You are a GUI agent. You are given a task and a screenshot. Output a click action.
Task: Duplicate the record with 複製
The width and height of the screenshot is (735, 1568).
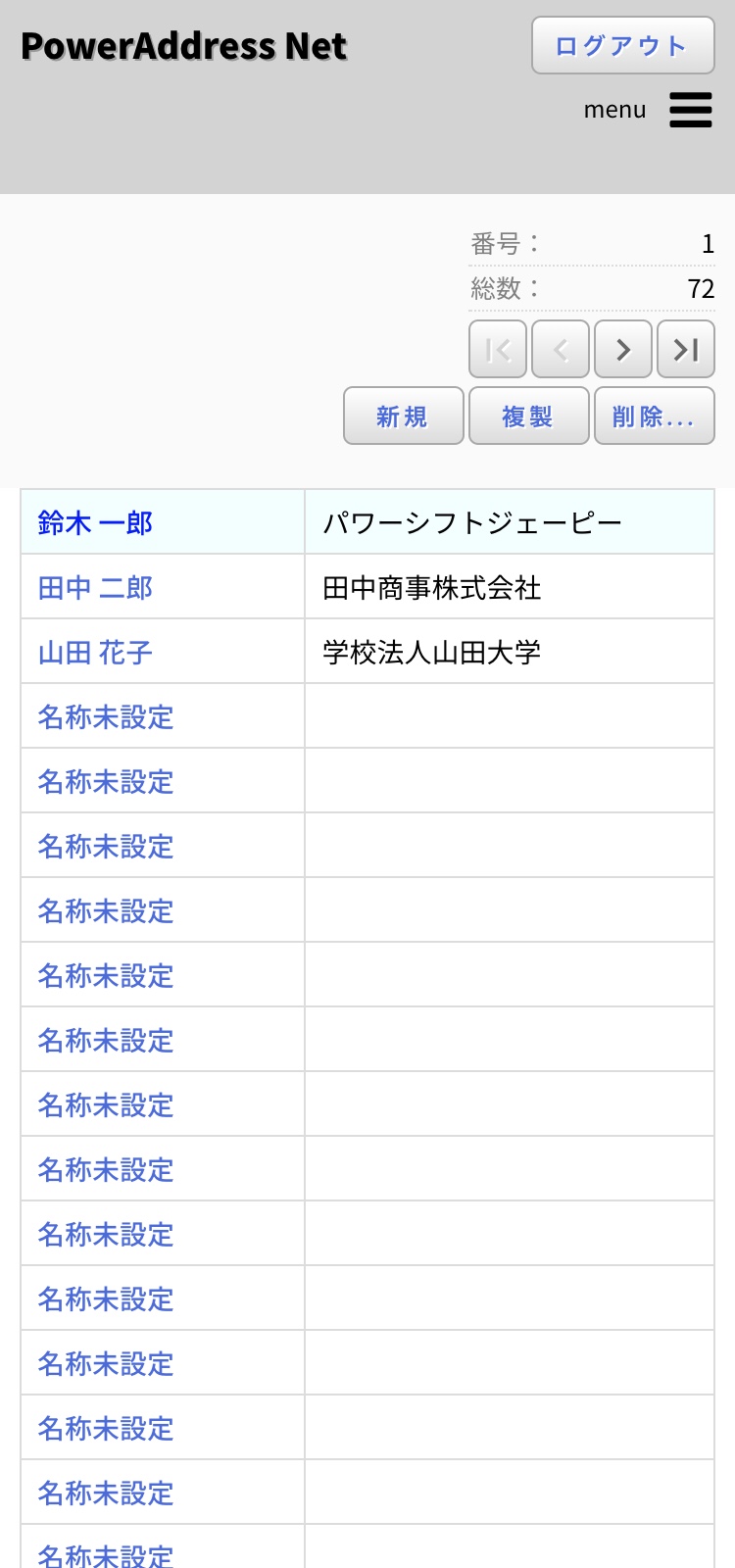click(x=529, y=416)
